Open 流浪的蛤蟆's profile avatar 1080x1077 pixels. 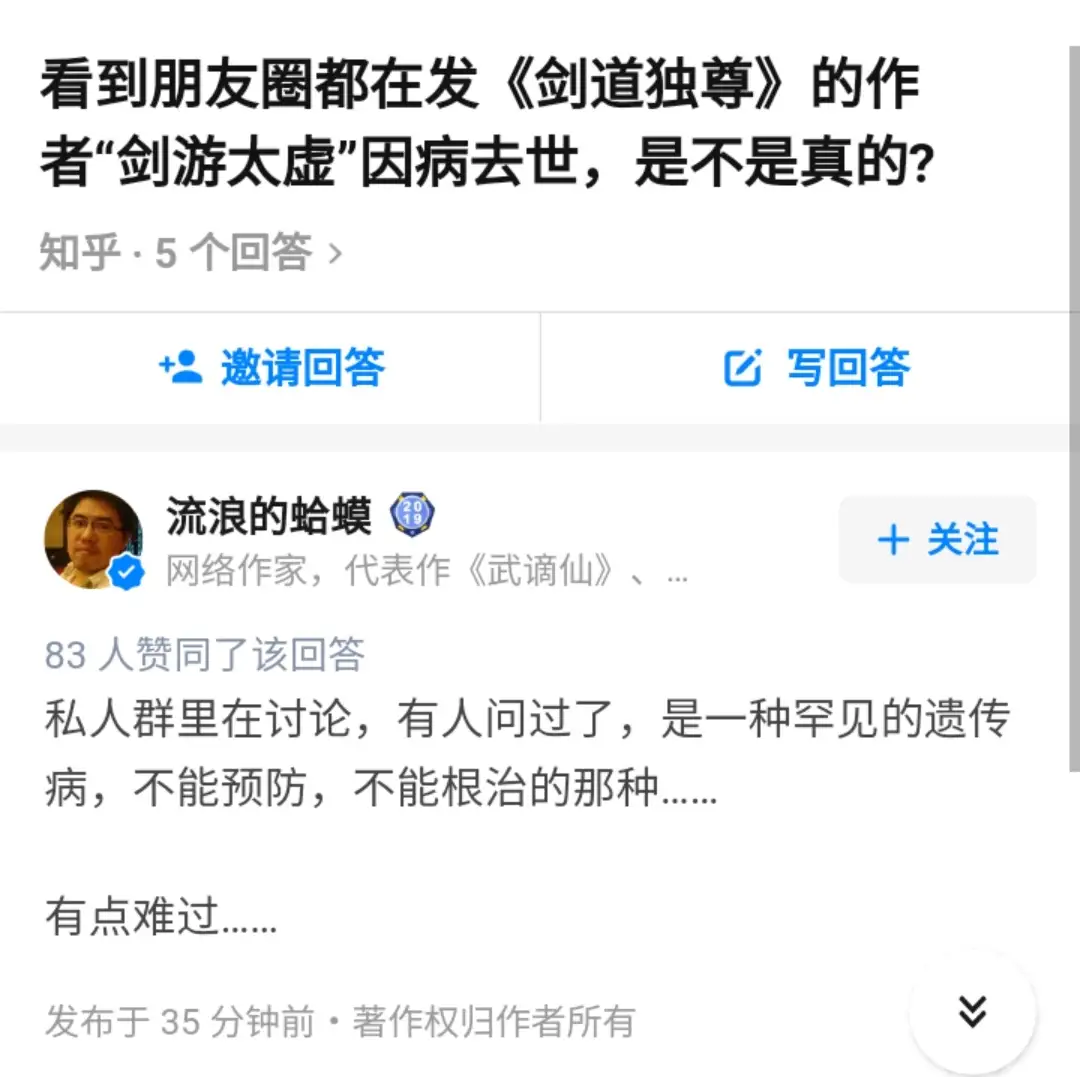(x=93, y=539)
